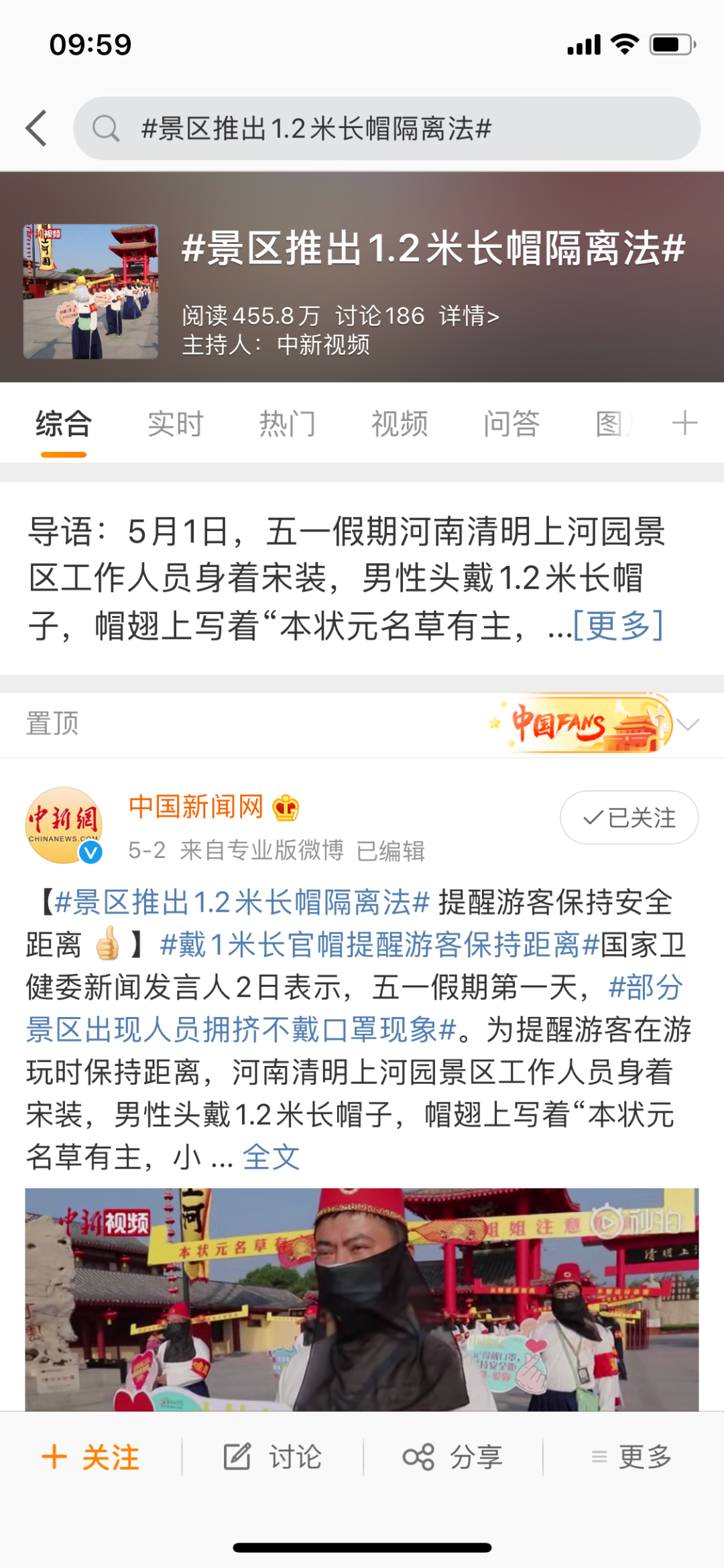Screen dimensions: 724x1568
Task: Expand the intro with [更多]
Action: coord(617,625)
